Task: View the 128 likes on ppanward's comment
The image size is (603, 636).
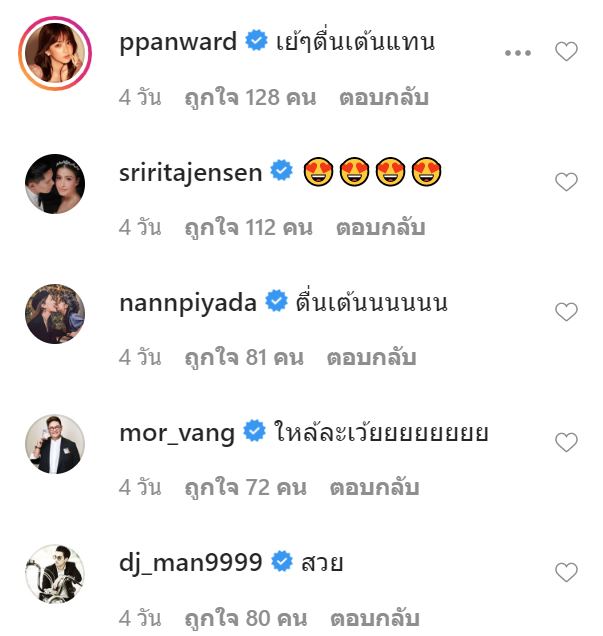Action: point(250,98)
